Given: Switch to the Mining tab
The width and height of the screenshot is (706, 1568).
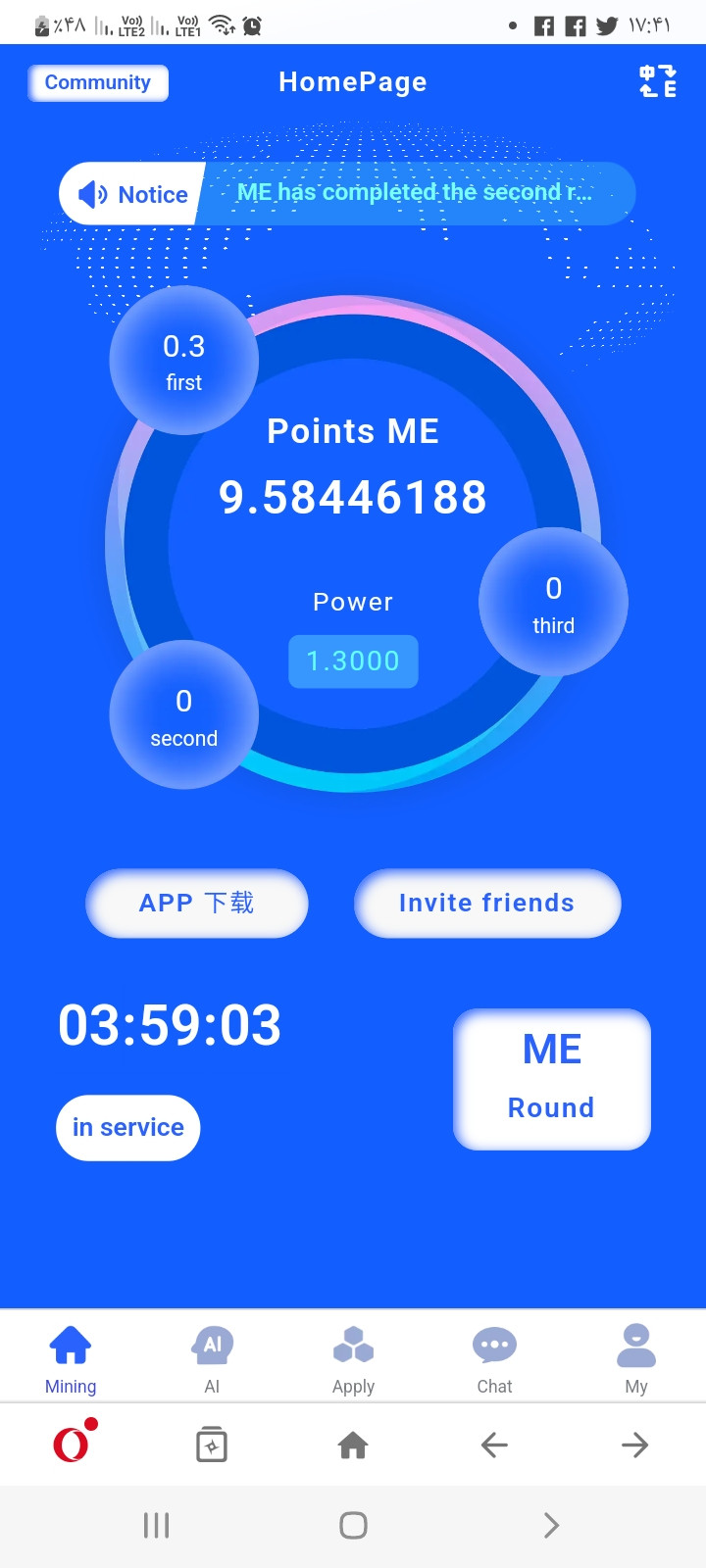Looking at the screenshot, I should pos(71,1358).
